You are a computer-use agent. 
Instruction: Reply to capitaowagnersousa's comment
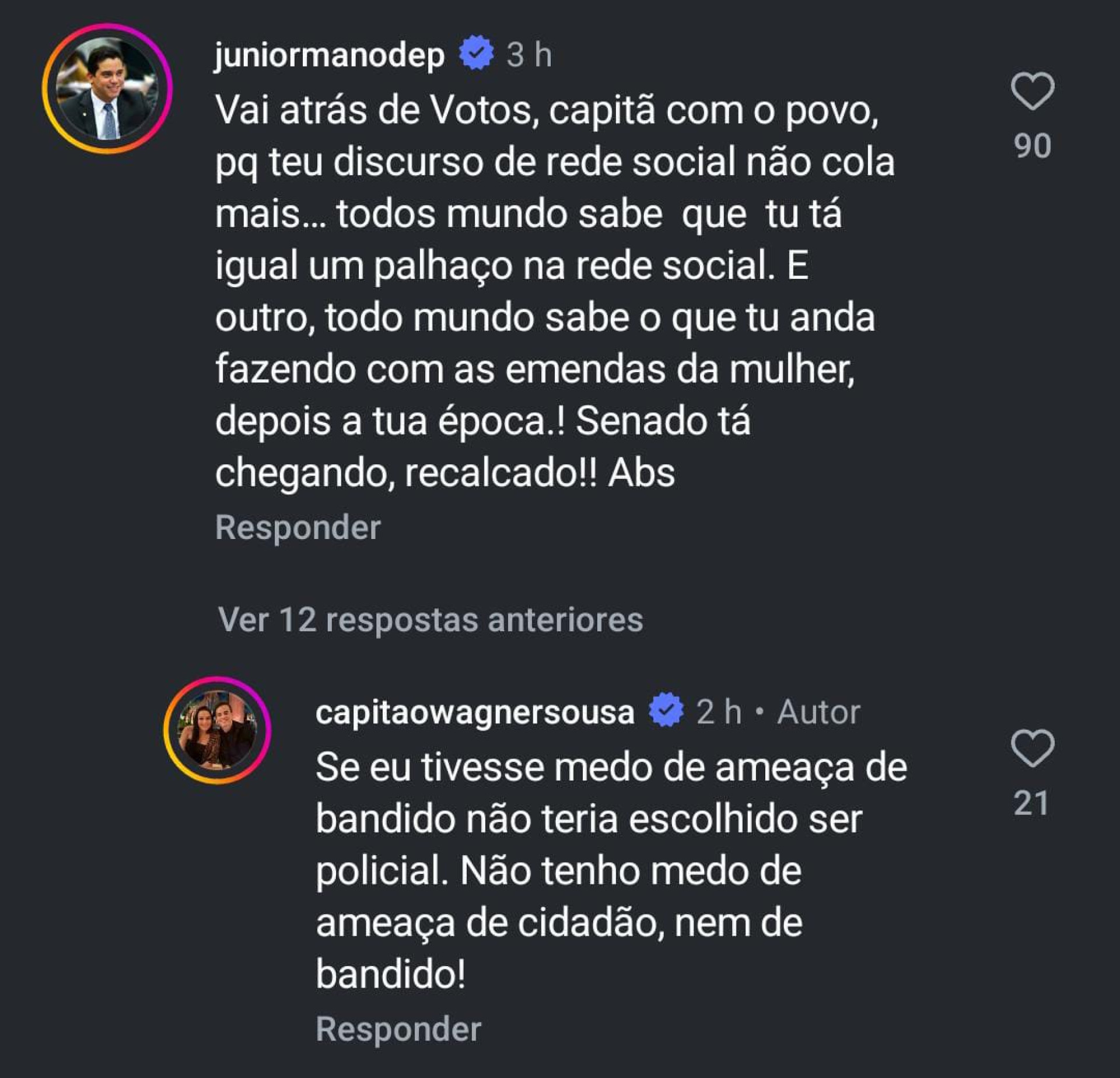398,1028
